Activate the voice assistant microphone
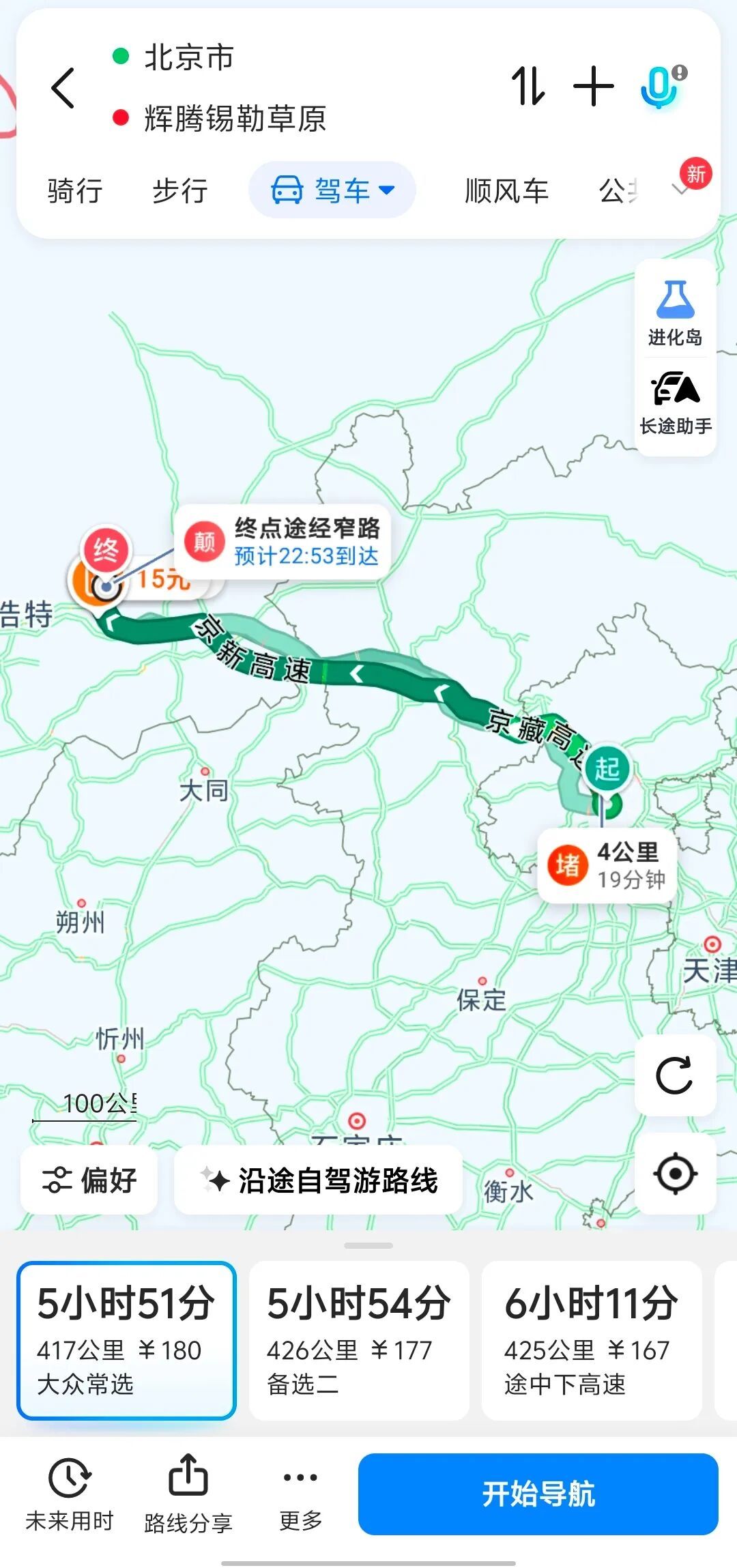737x1568 pixels. click(x=662, y=86)
